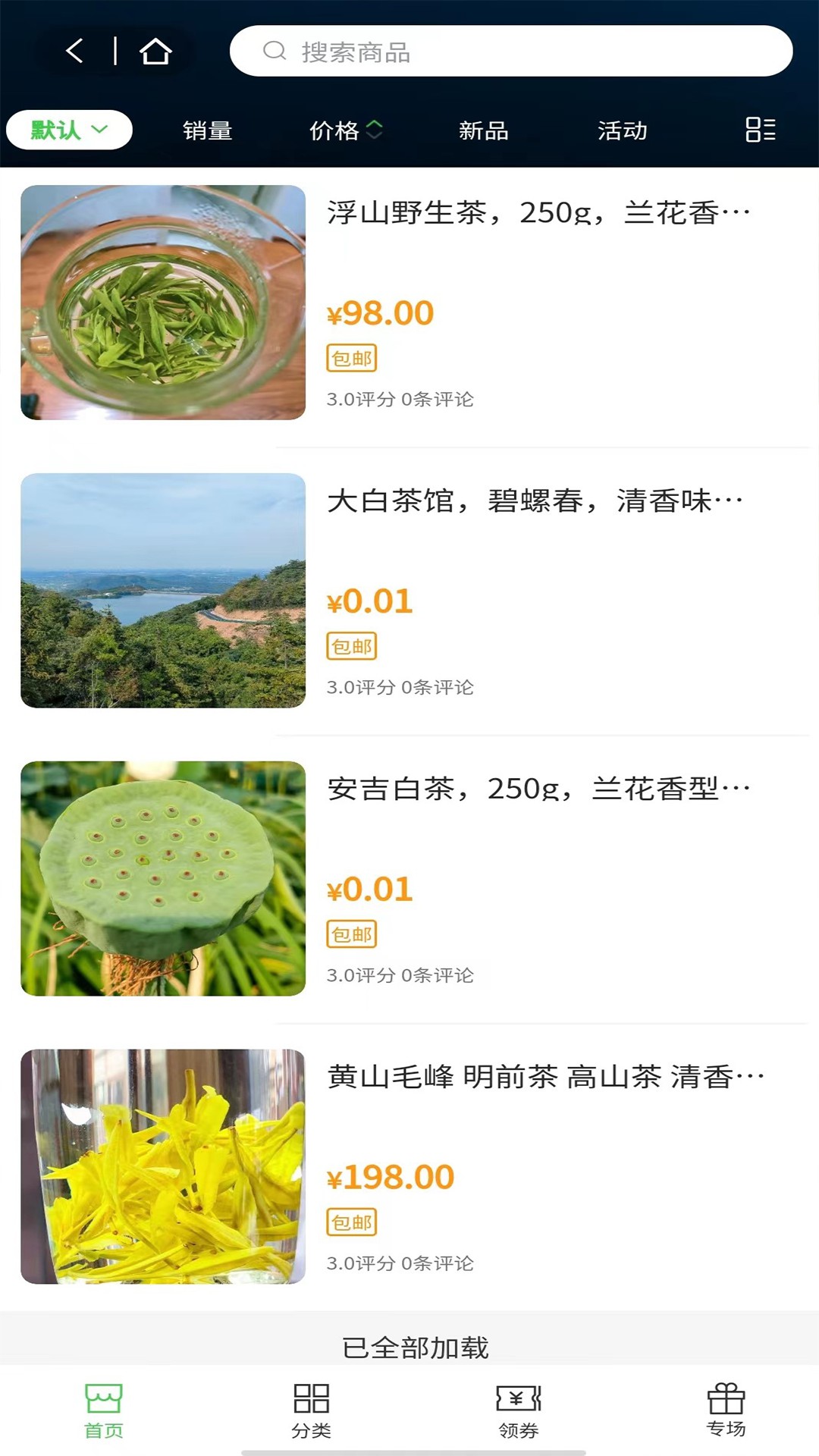Image resolution: width=819 pixels, height=1456 pixels.
Task: Switch to list layout with the view icon
Action: click(x=759, y=130)
